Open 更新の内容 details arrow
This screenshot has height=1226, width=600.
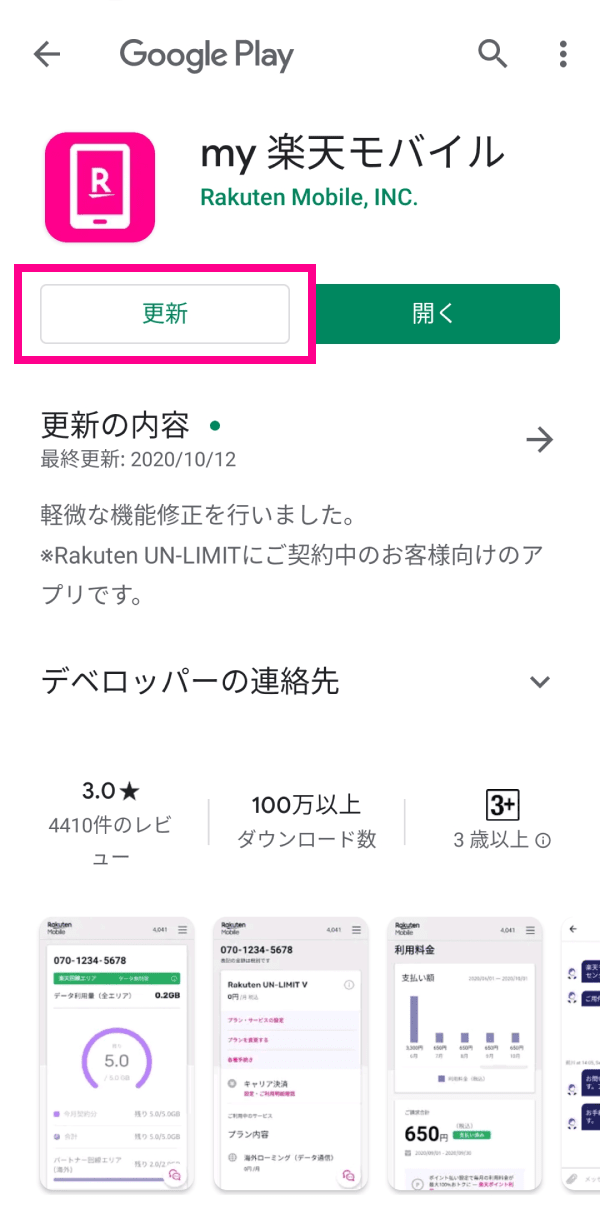540,440
